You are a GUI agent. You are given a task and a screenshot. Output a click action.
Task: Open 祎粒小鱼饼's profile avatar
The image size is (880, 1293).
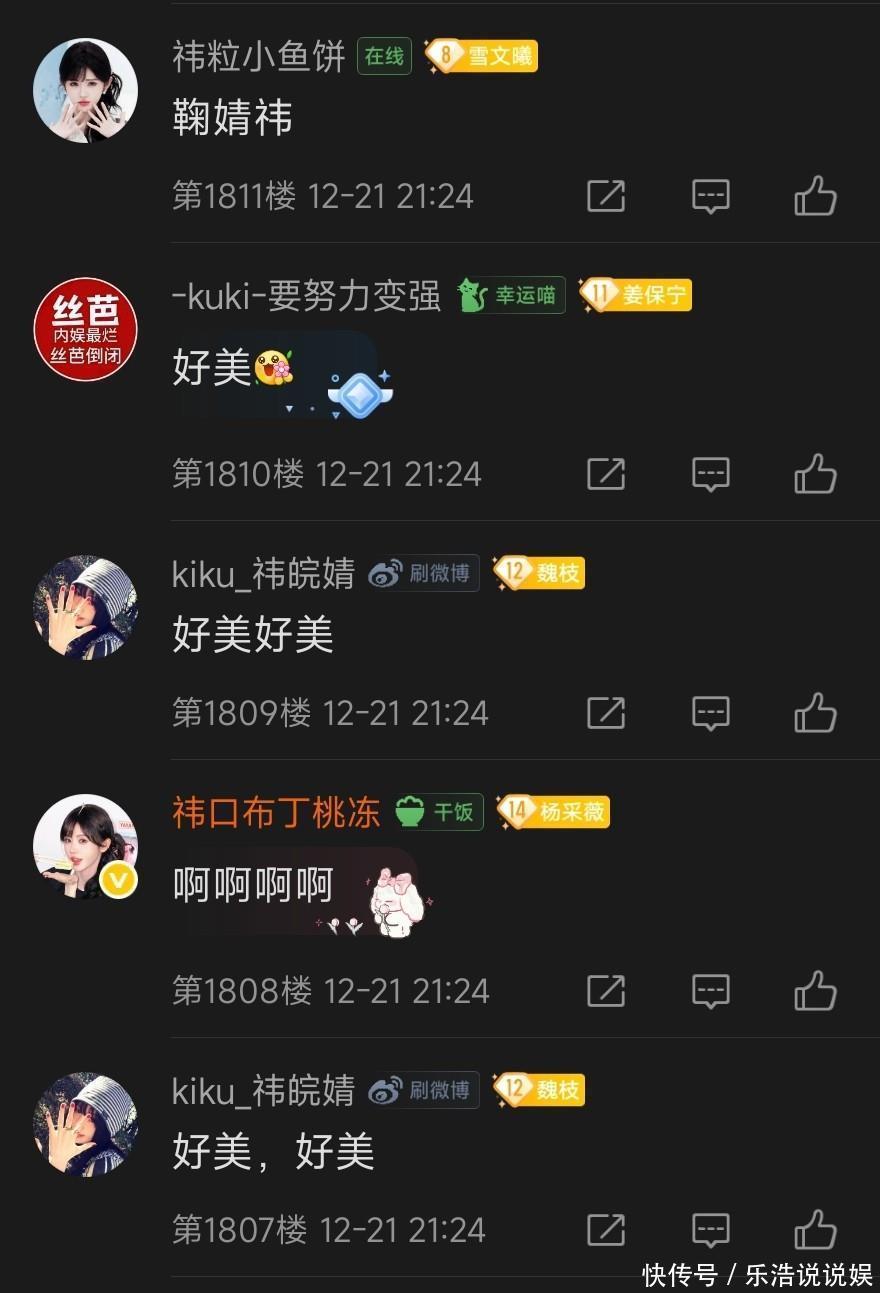point(86,90)
